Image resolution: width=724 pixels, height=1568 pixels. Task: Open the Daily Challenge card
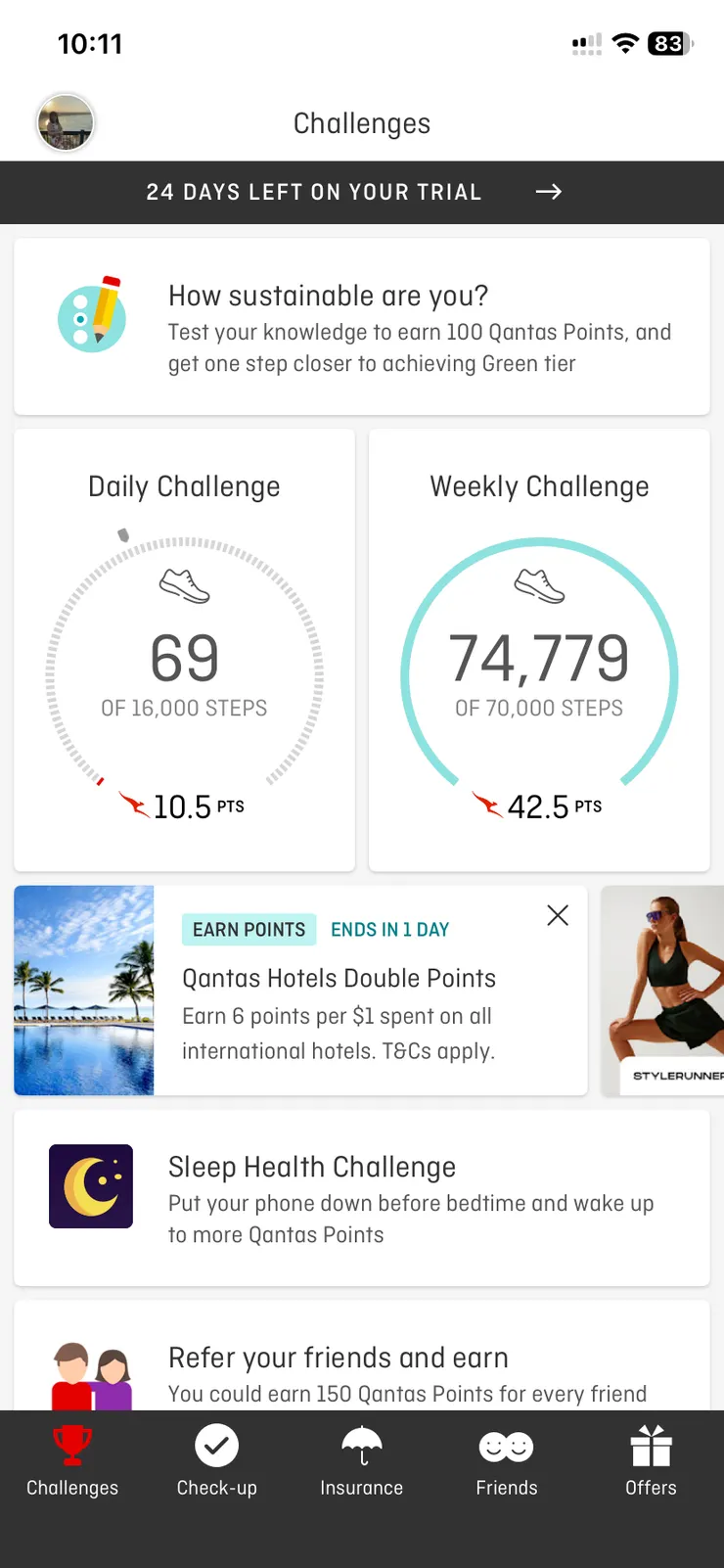pos(184,650)
